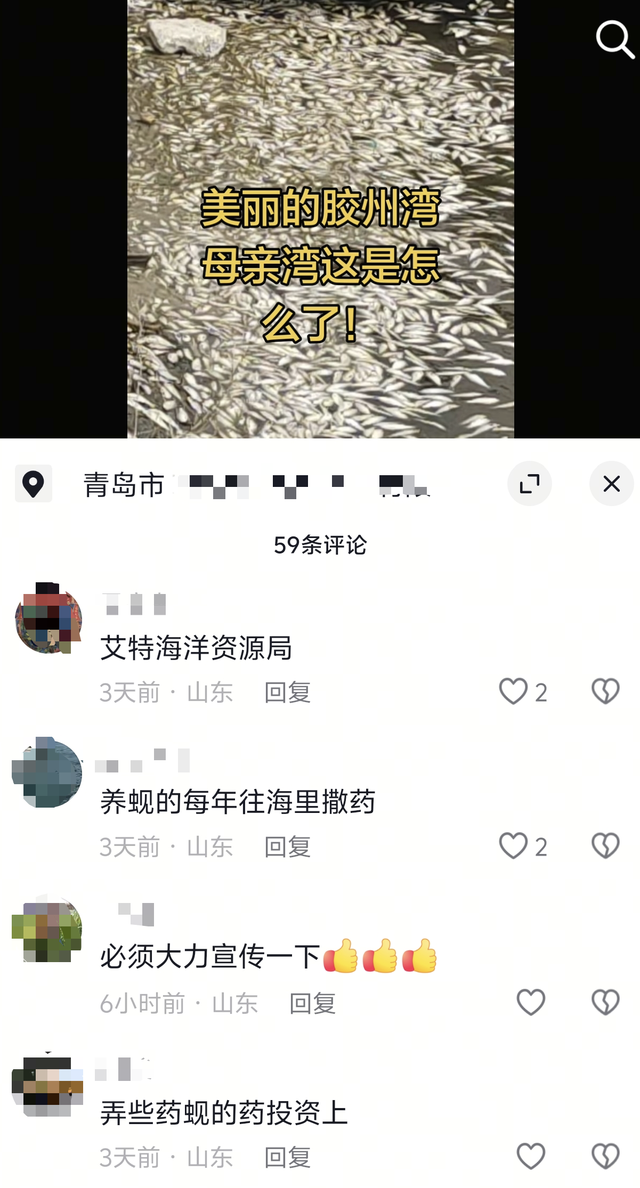Dislike the comment 必须大力宣传一下
Viewport: 640px width, 1188px height.
(605, 1003)
